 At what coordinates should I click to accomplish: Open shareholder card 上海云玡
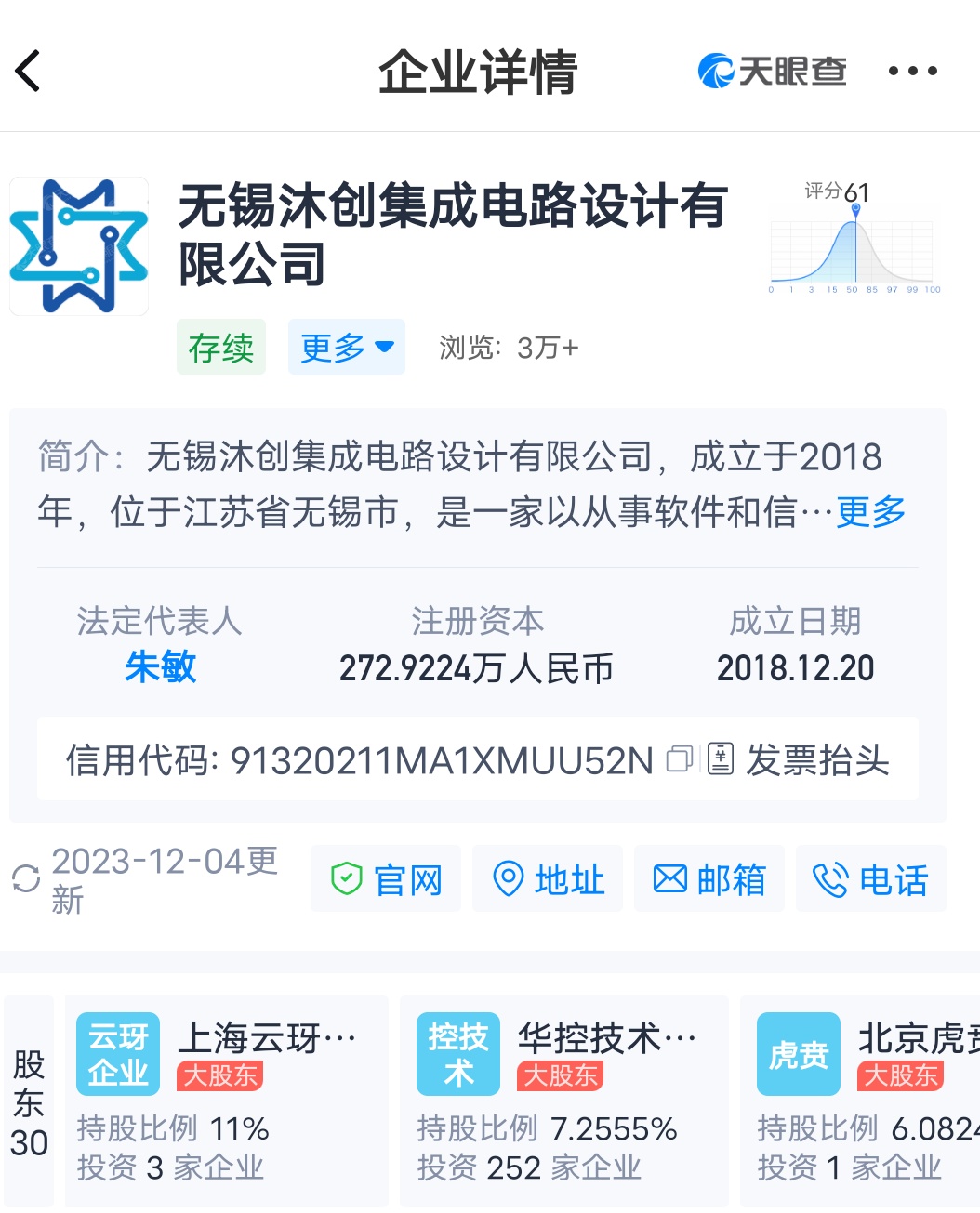[231, 1101]
